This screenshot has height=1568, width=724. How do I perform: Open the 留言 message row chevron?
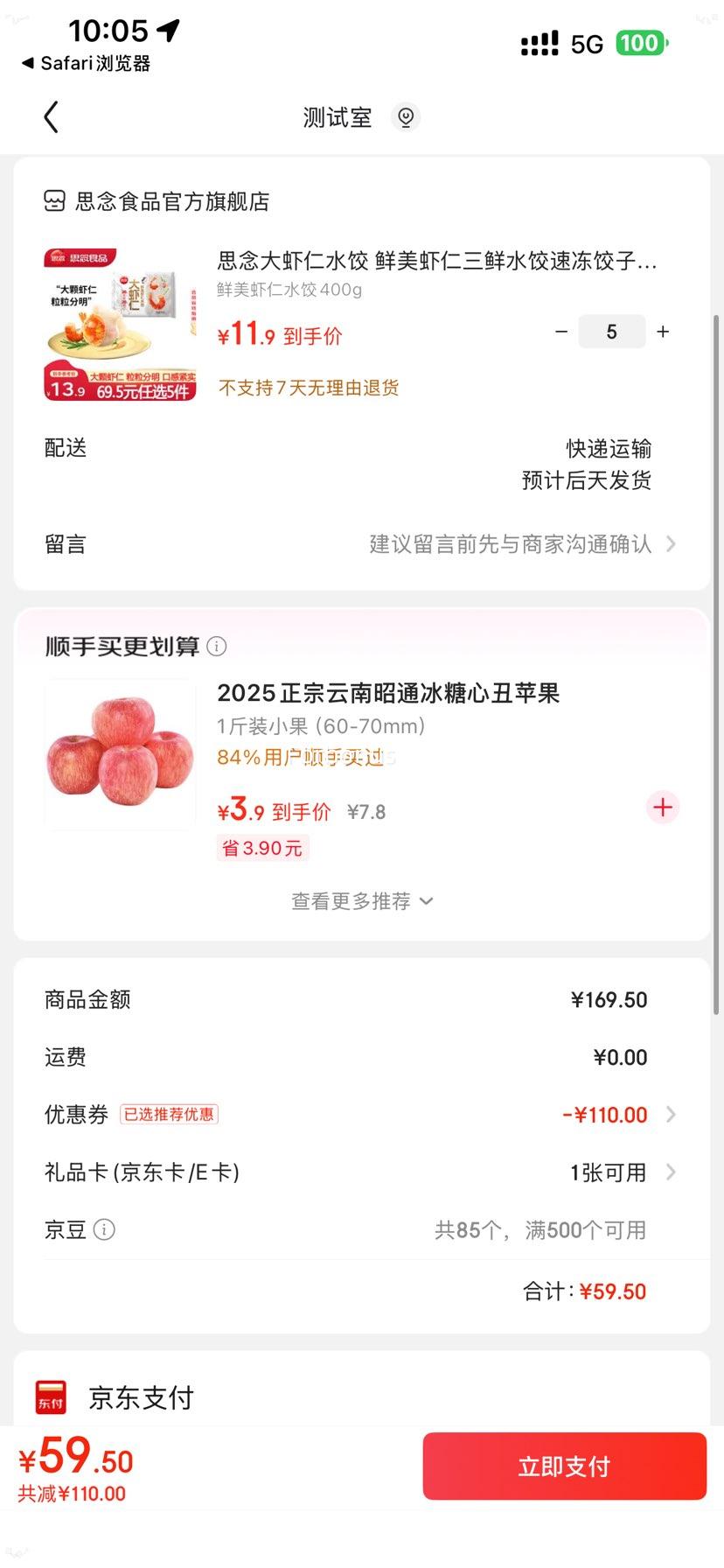(x=671, y=543)
